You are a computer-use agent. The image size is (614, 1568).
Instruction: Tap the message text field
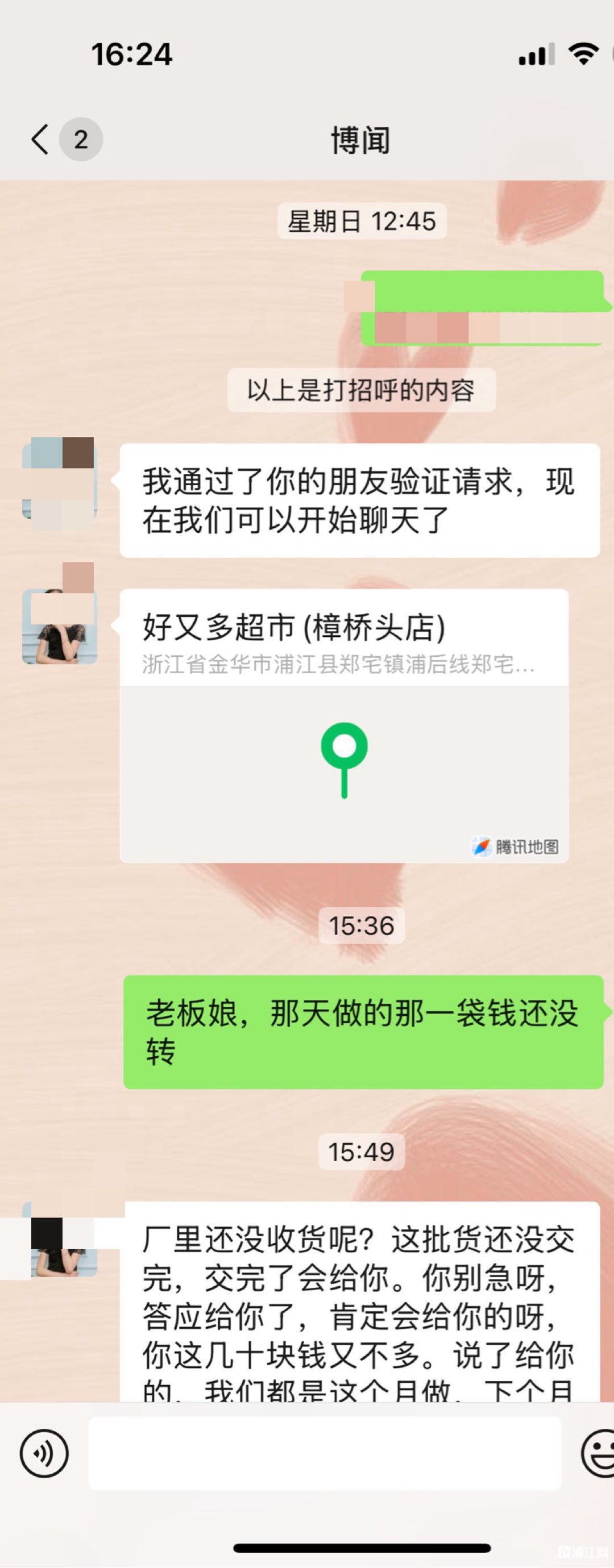click(324, 1453)
